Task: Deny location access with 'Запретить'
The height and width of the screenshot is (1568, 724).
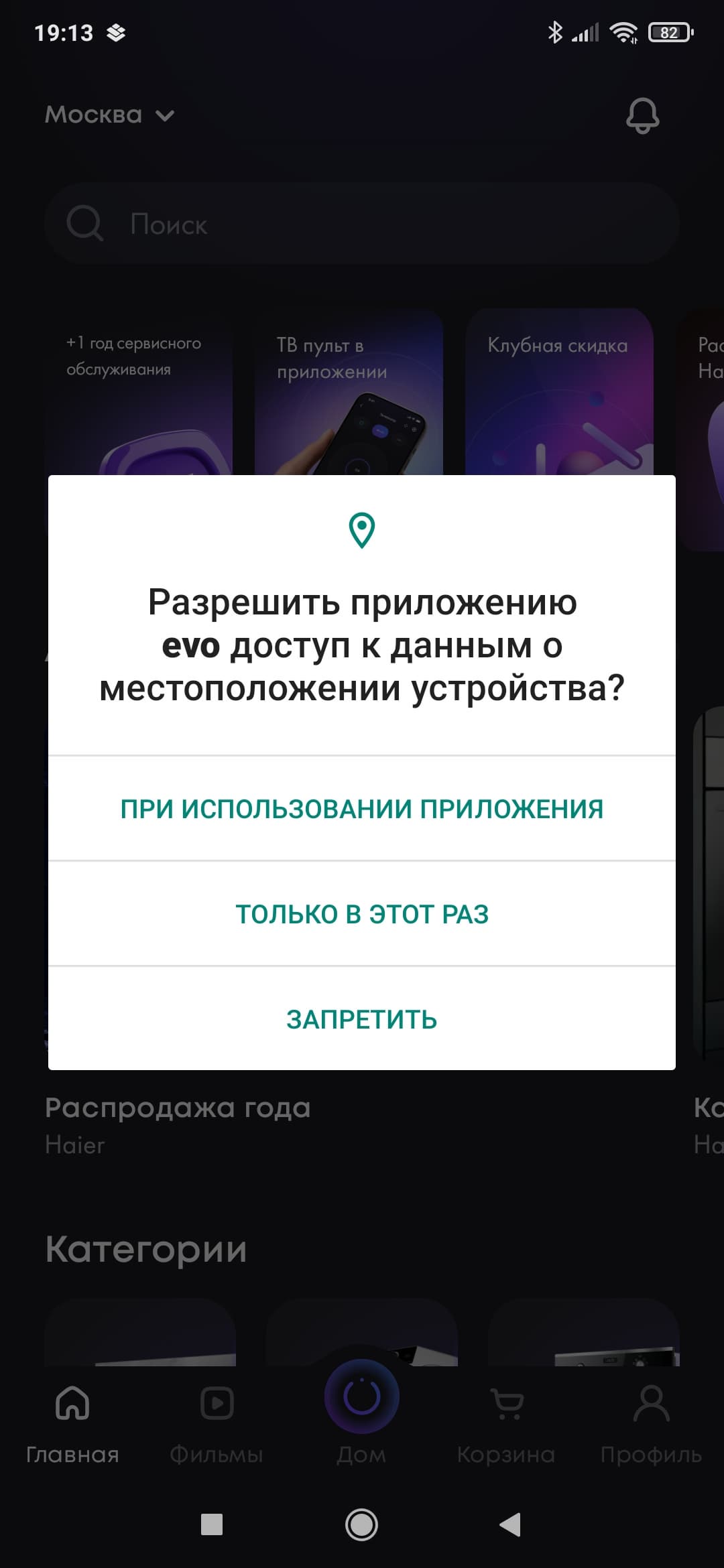Action: click(362, 1019)
